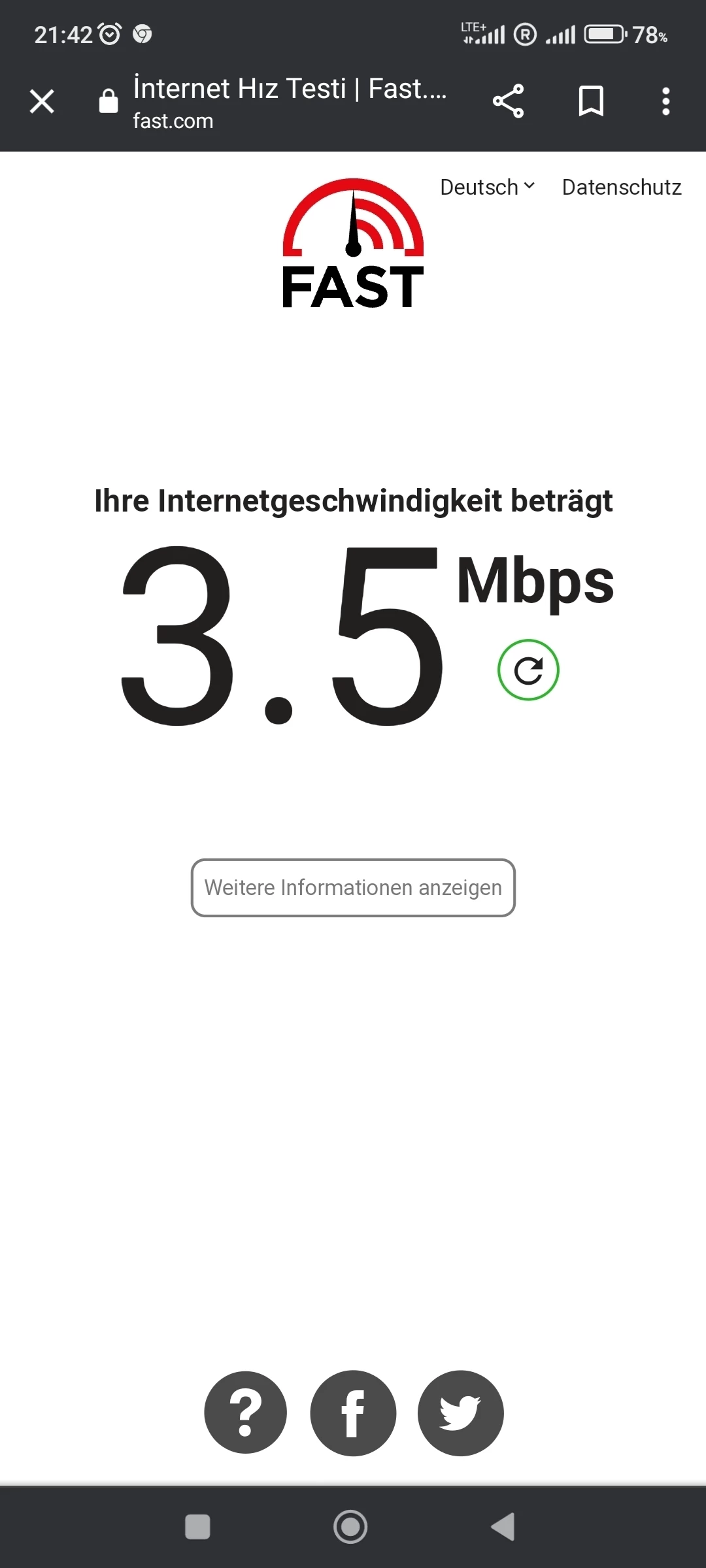Share the result on Twitter
Screen dimensions: 706x1568
[x=460, y=1413]
